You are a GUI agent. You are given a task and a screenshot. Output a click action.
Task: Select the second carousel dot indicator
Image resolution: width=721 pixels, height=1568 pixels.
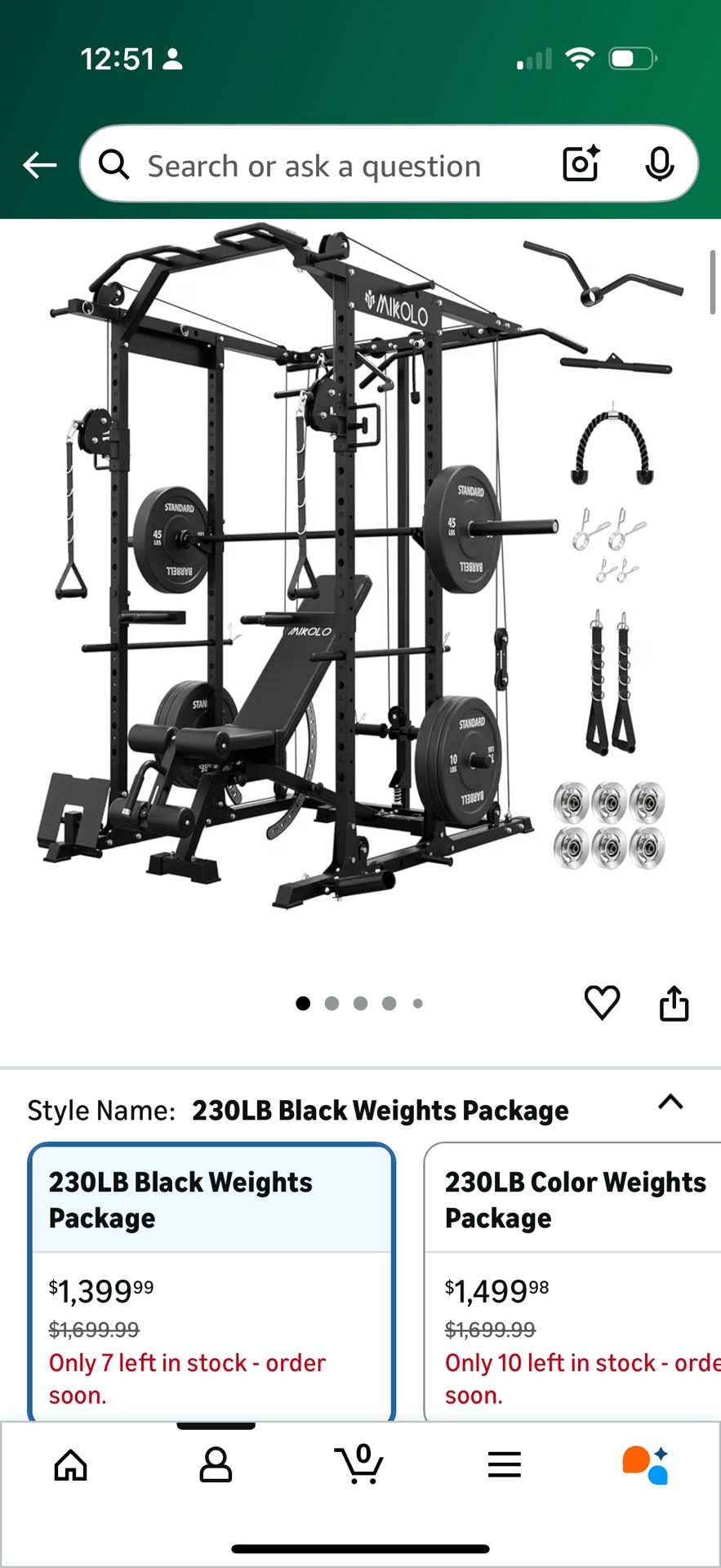click(332, 1003)
